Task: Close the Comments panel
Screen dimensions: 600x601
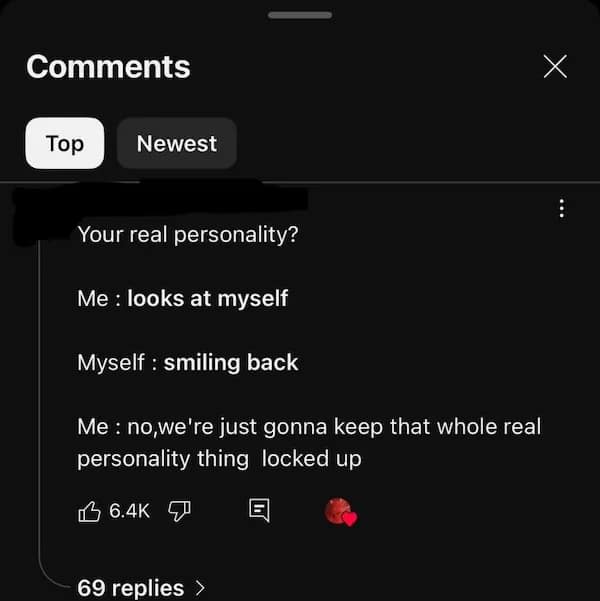Action: [x=554, y=67]
